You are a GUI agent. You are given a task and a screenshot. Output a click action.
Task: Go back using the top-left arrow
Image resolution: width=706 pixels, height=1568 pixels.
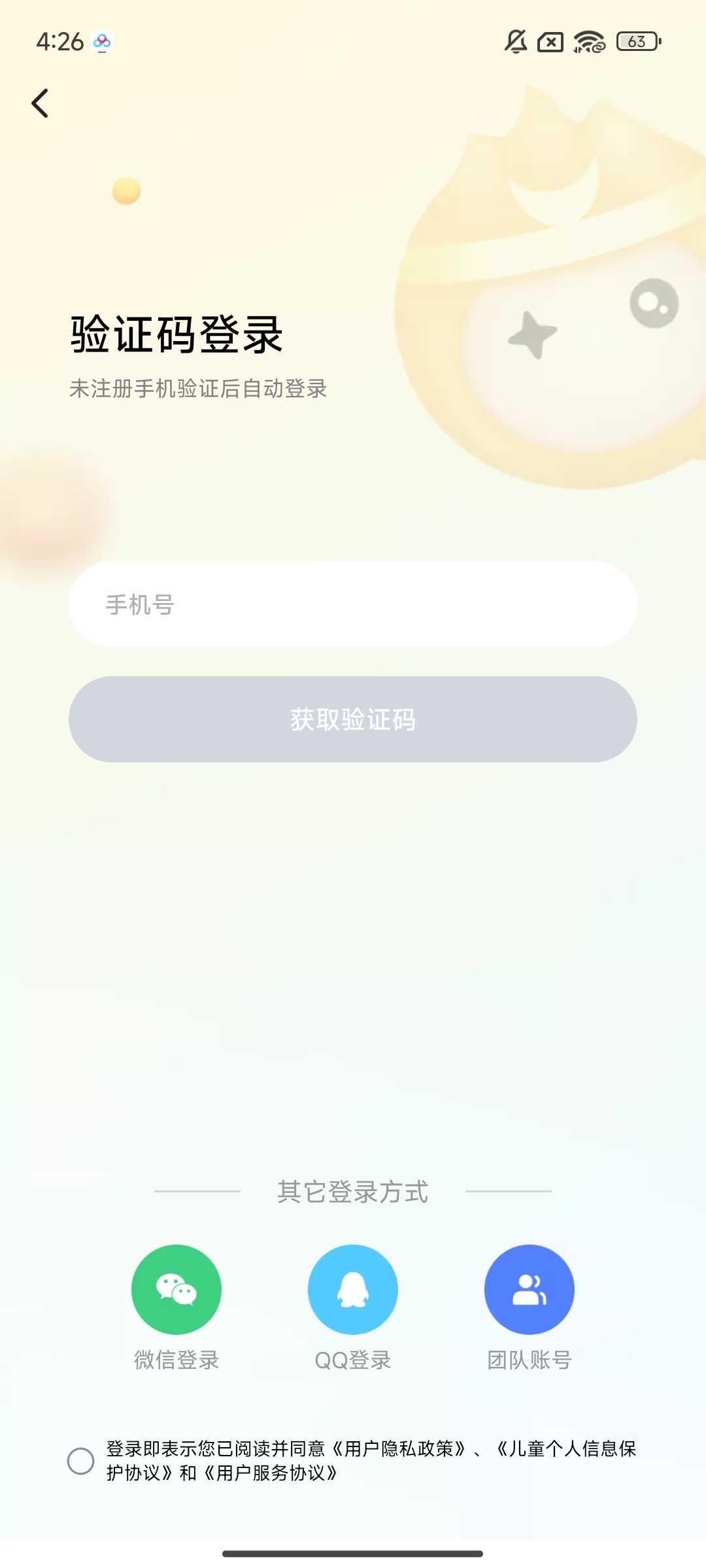[x=41, y=103]
